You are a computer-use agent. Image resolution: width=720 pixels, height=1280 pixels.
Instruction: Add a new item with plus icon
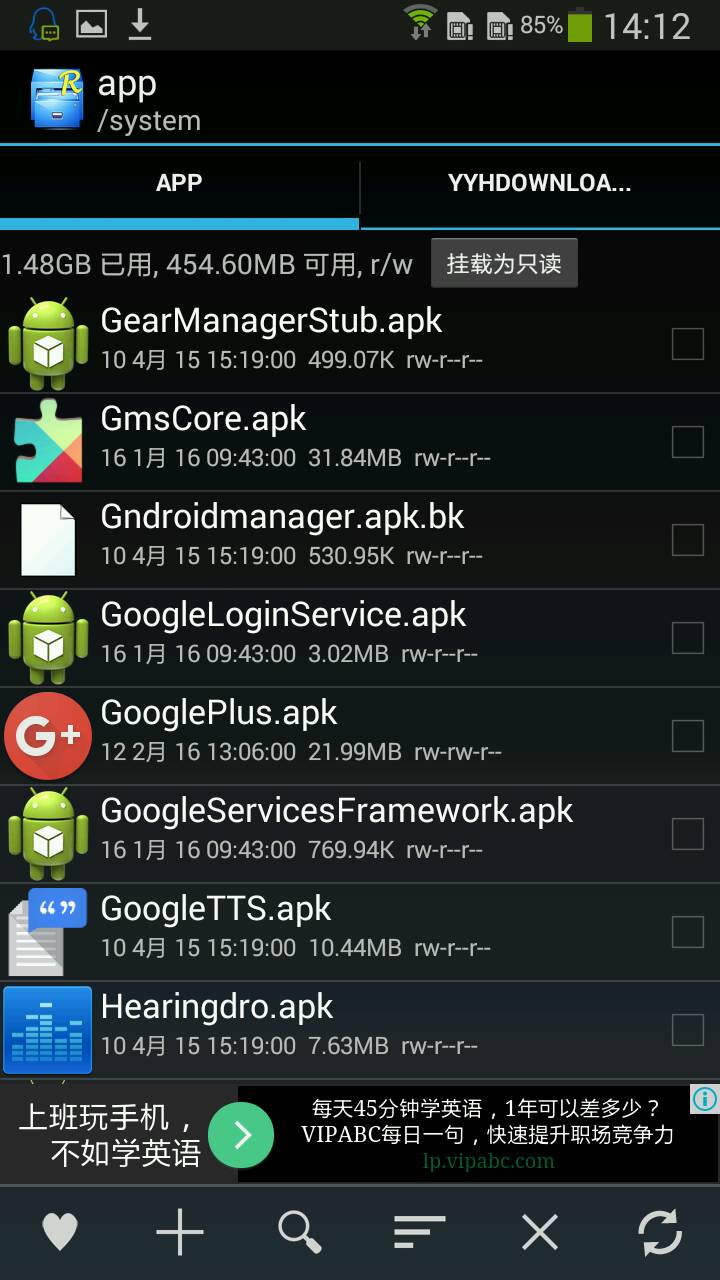pyautogui.click(x=180, y=1232)
